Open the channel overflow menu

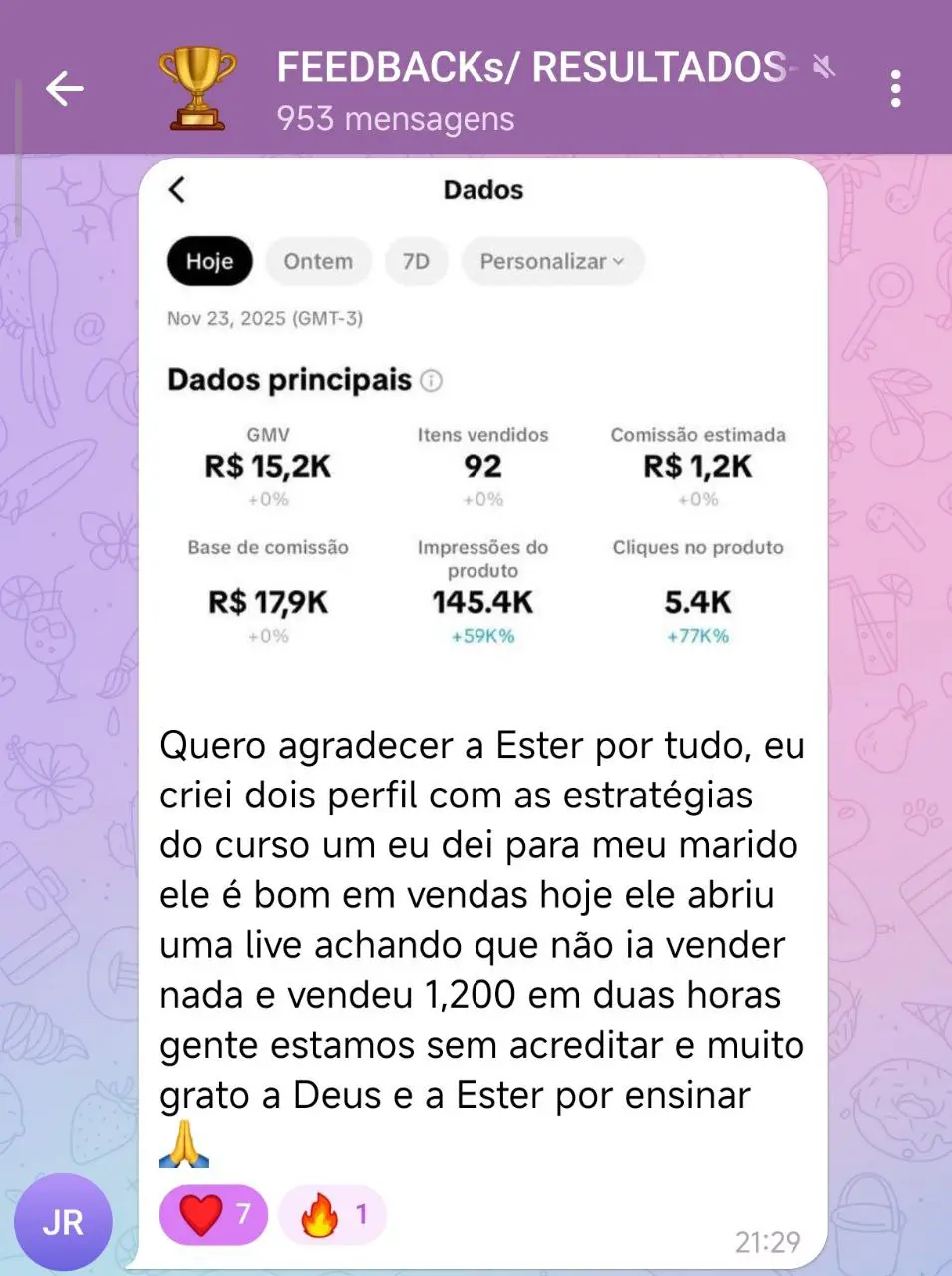point(895,89)
